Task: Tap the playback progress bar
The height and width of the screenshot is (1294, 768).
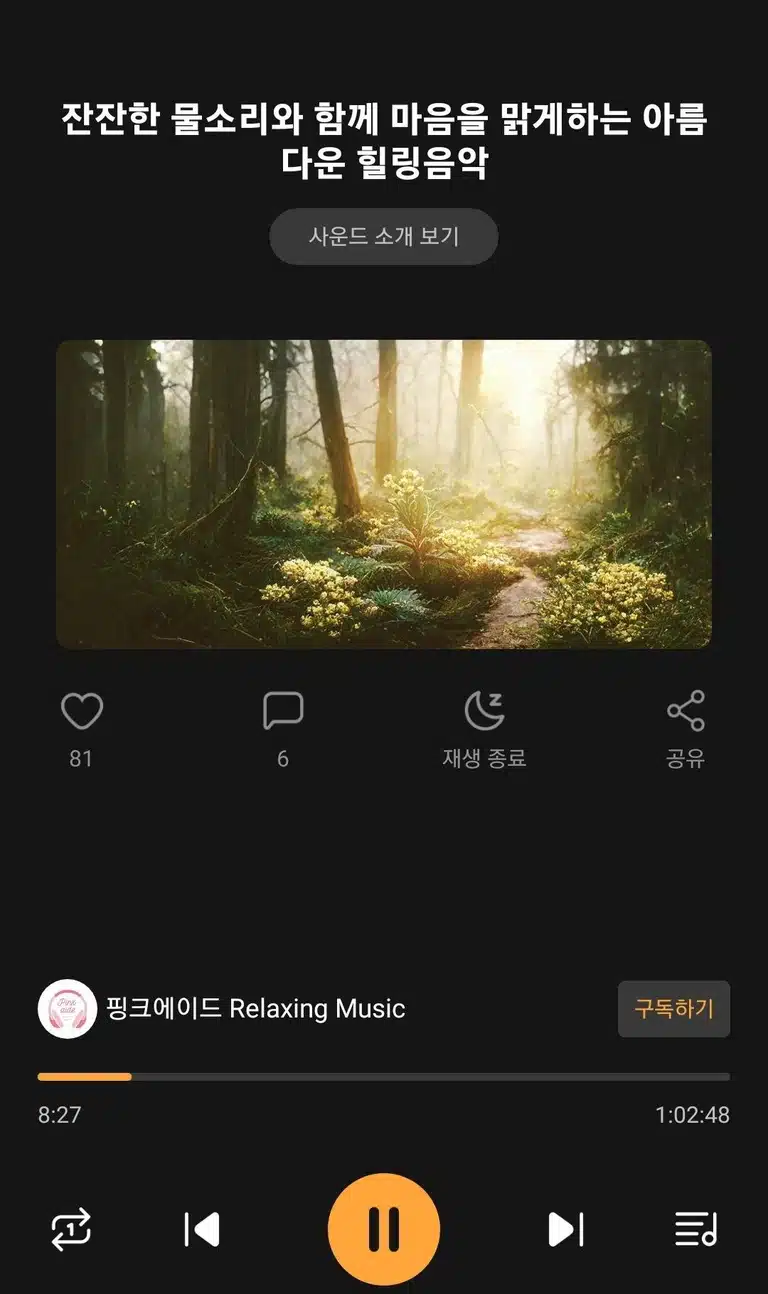Action: click(x=384, y=1077)
